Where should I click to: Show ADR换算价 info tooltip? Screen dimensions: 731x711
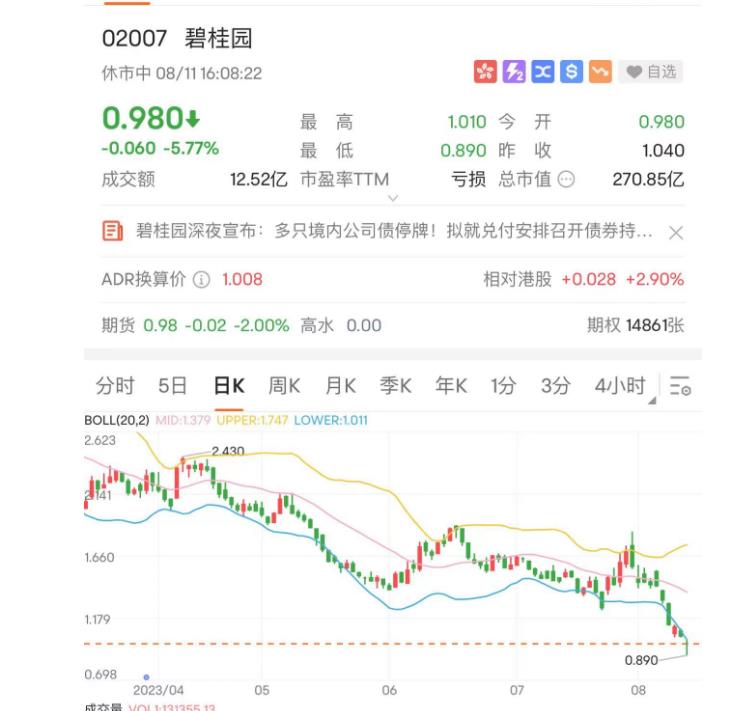pos(202,280)
